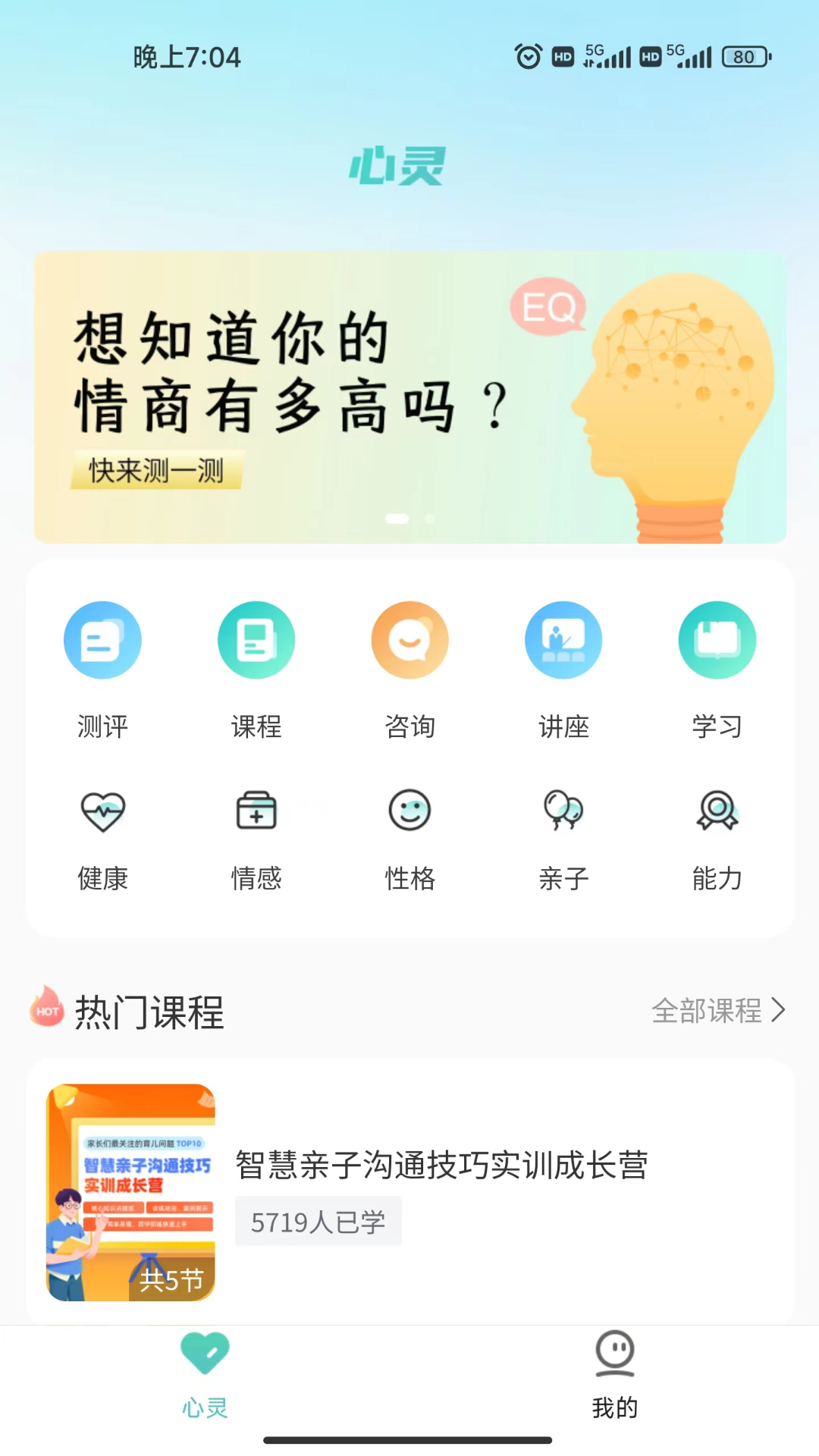The height and width of the screenshot is (1456, 819).
Task: Select the 心灵 tab
Action: tap(205, 1380)
